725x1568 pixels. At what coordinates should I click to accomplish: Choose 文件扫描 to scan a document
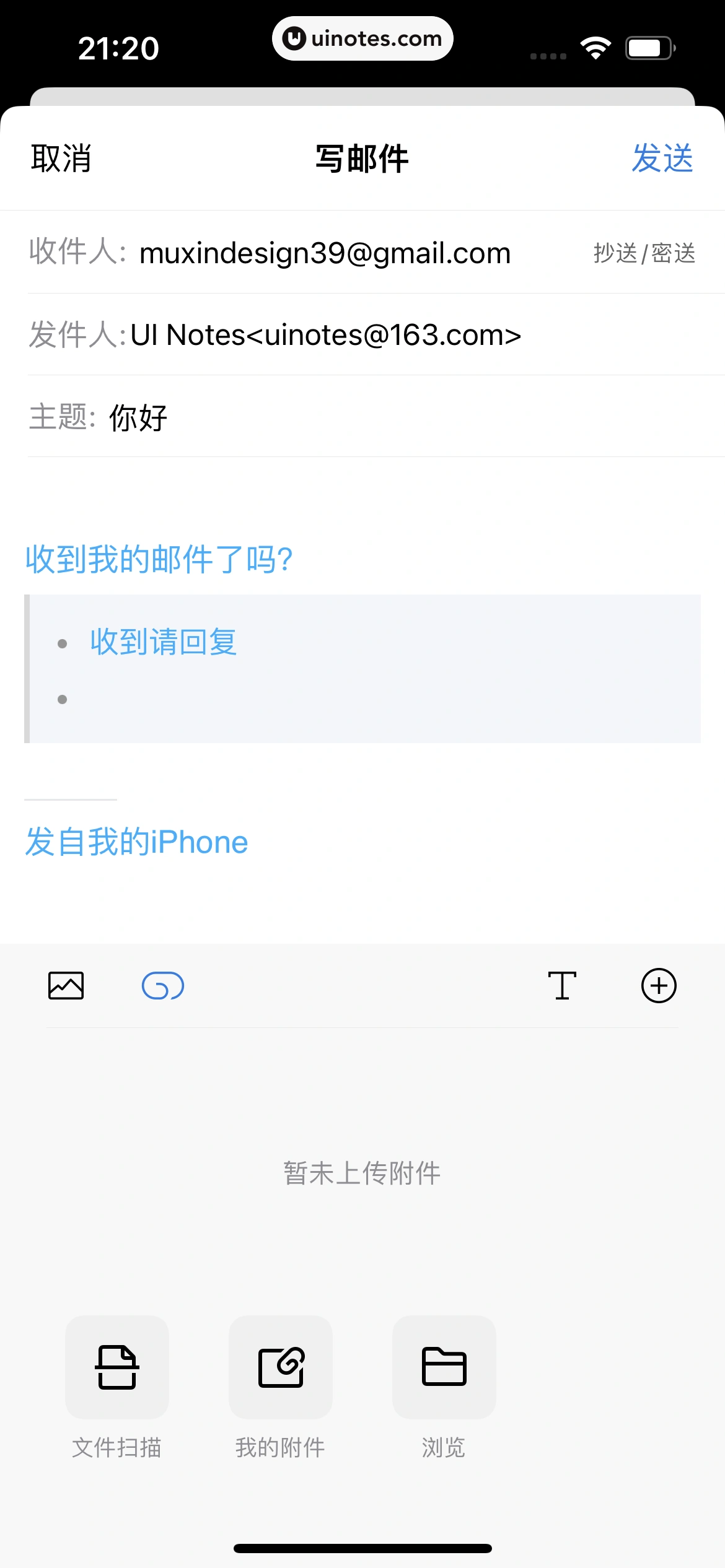point(117,1367)
